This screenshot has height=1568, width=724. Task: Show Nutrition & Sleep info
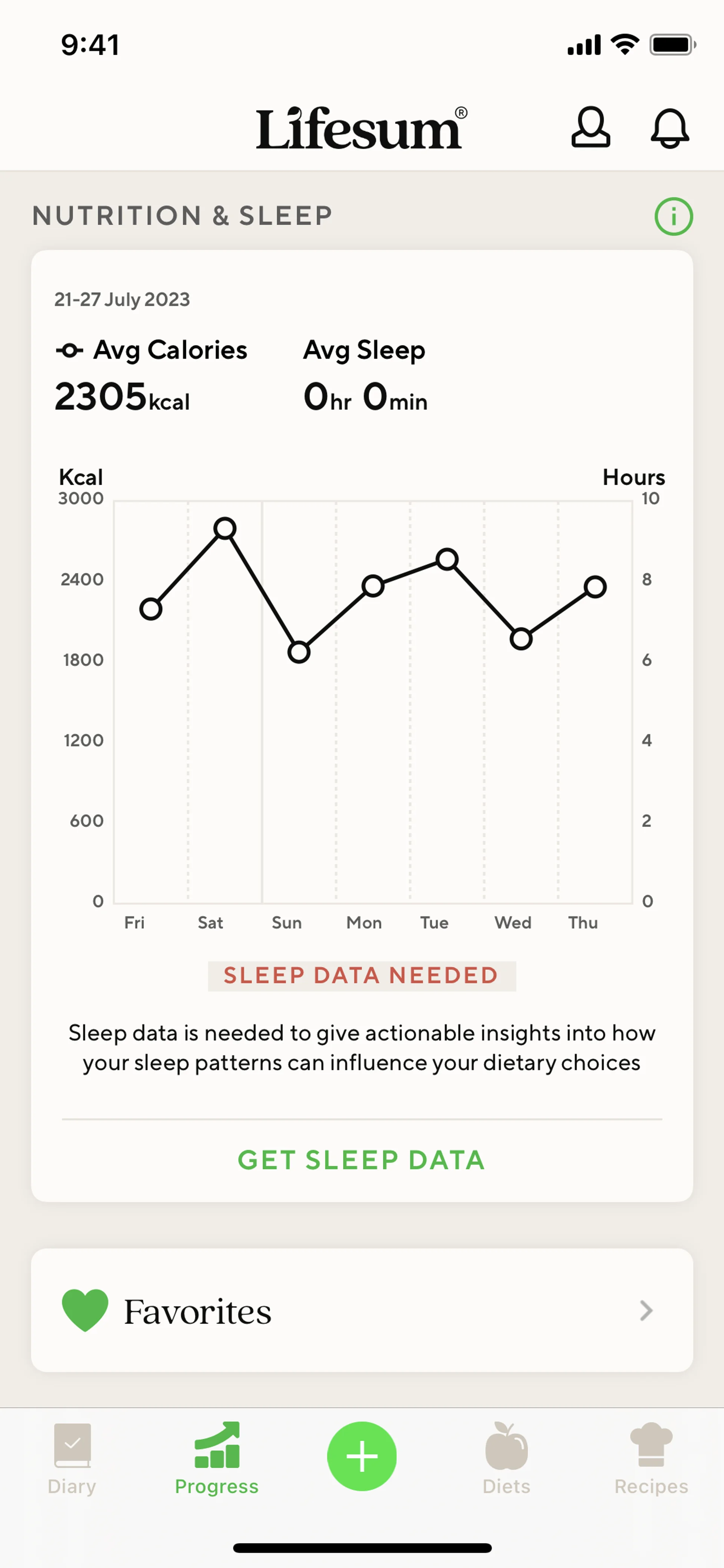[x=673, y=216]
